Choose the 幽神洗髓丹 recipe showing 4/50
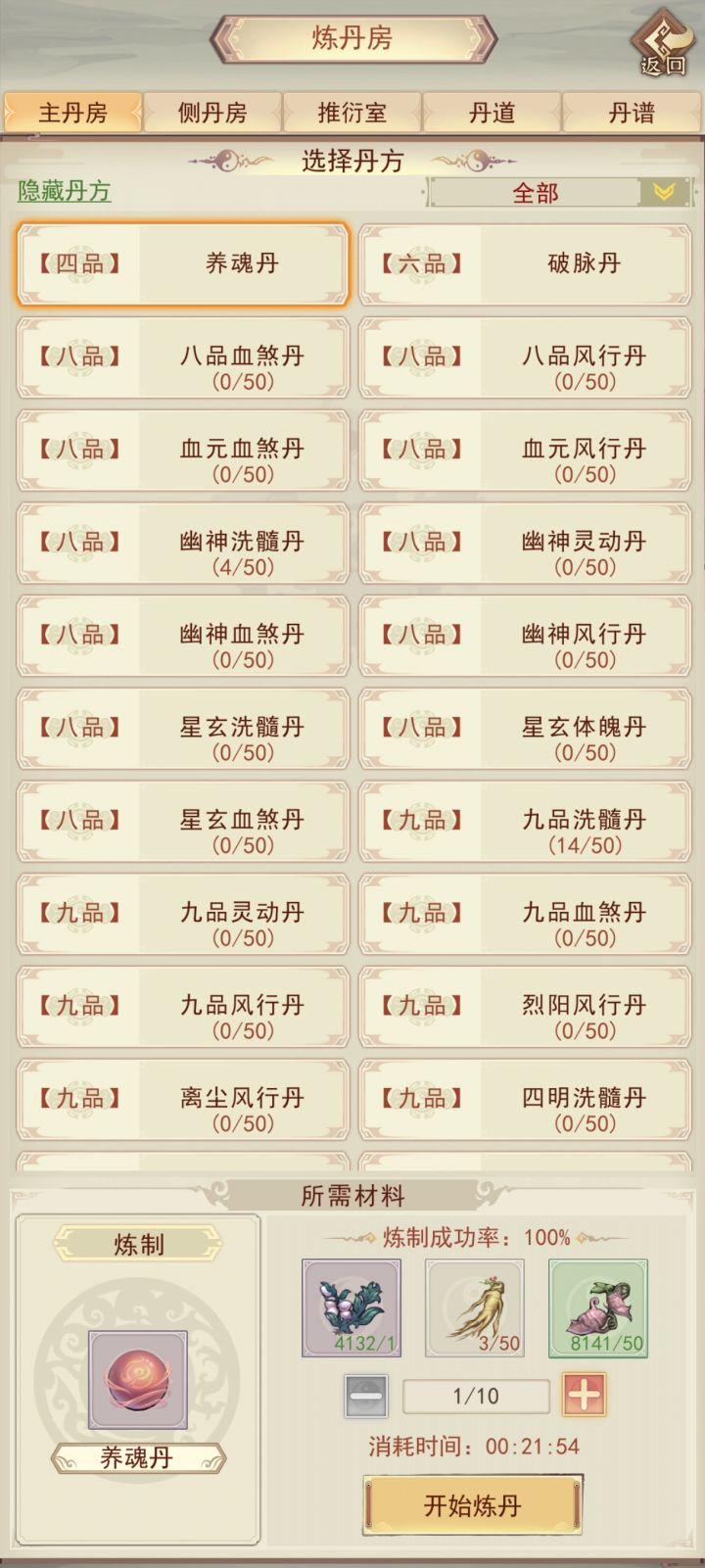Viewport: 705px width, 1568px height. 181,544
